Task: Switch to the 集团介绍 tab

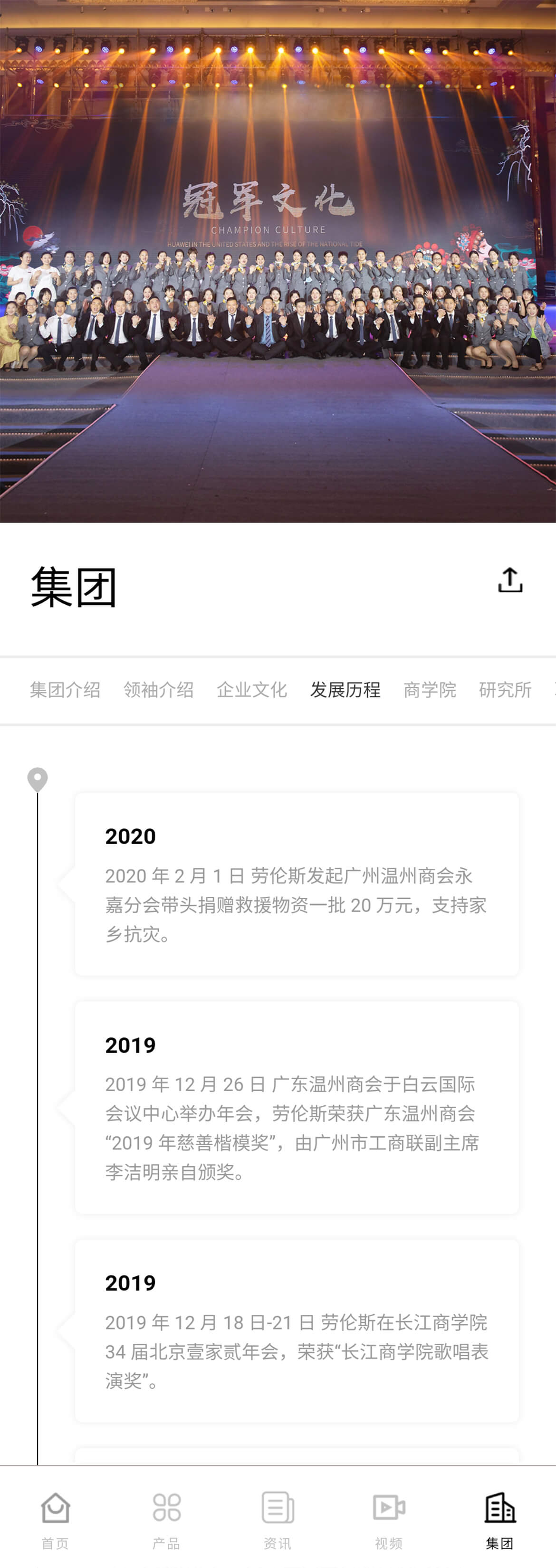Action: [65, 690]
